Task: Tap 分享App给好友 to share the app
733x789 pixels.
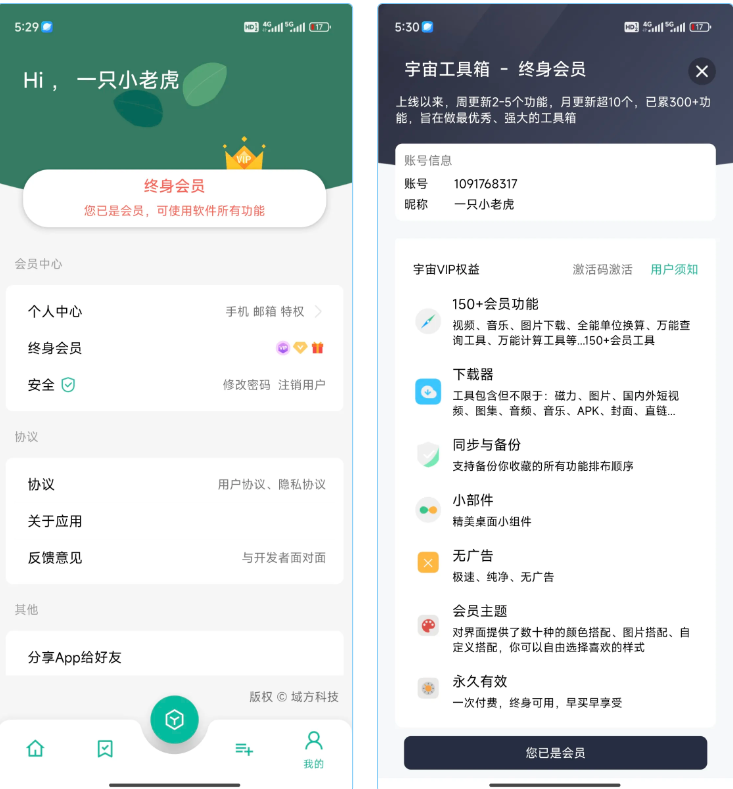Action: [174, 657]
